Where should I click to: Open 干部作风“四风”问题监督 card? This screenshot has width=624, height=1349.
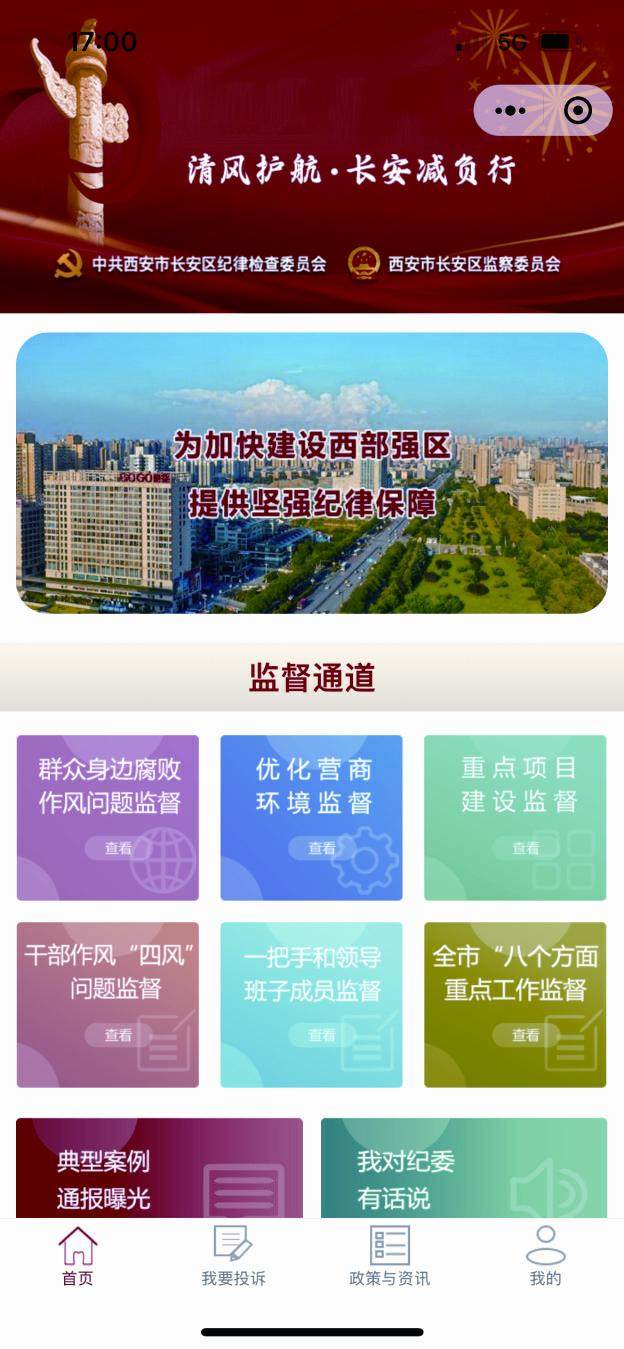[x=108, y=1004]
